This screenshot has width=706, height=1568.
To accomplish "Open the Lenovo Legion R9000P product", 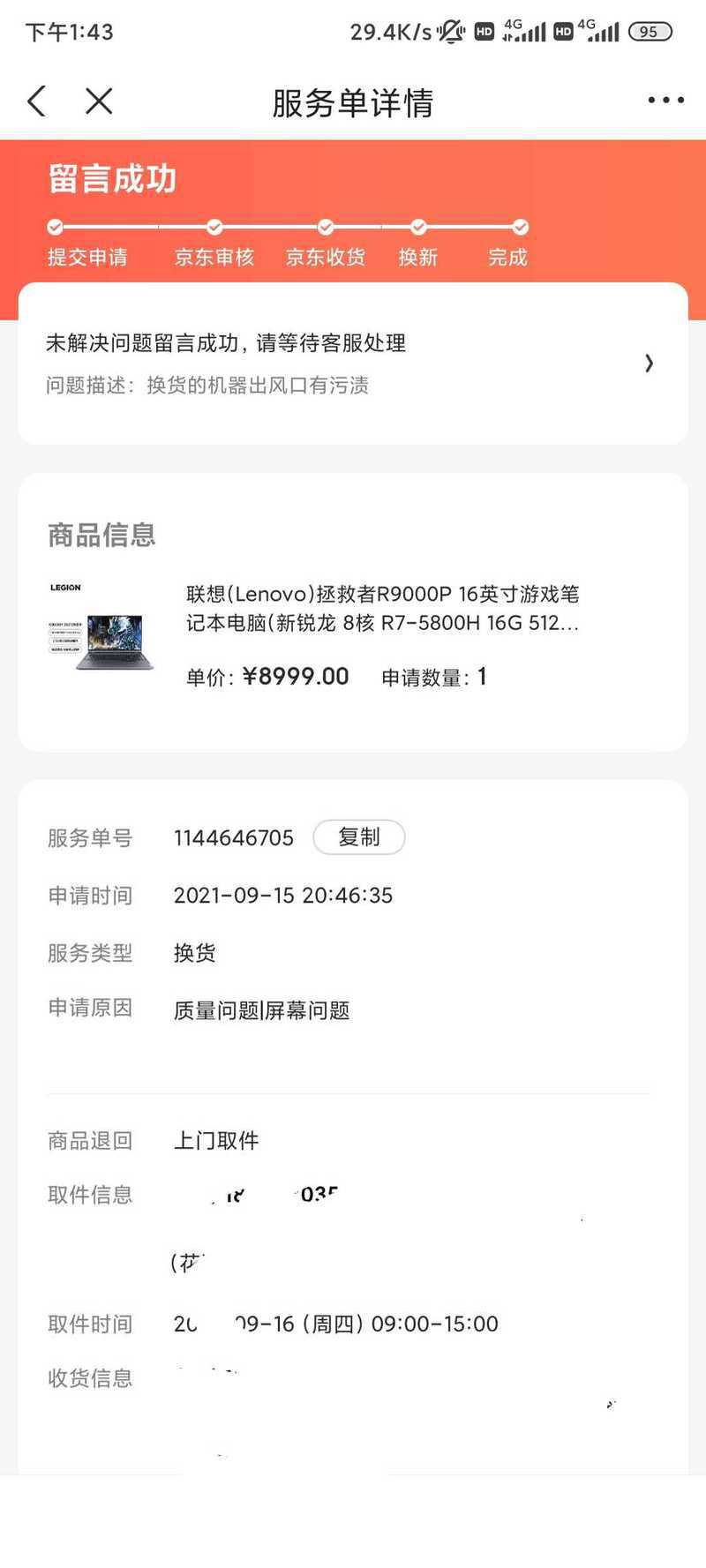I will click(x=353, y=634).
